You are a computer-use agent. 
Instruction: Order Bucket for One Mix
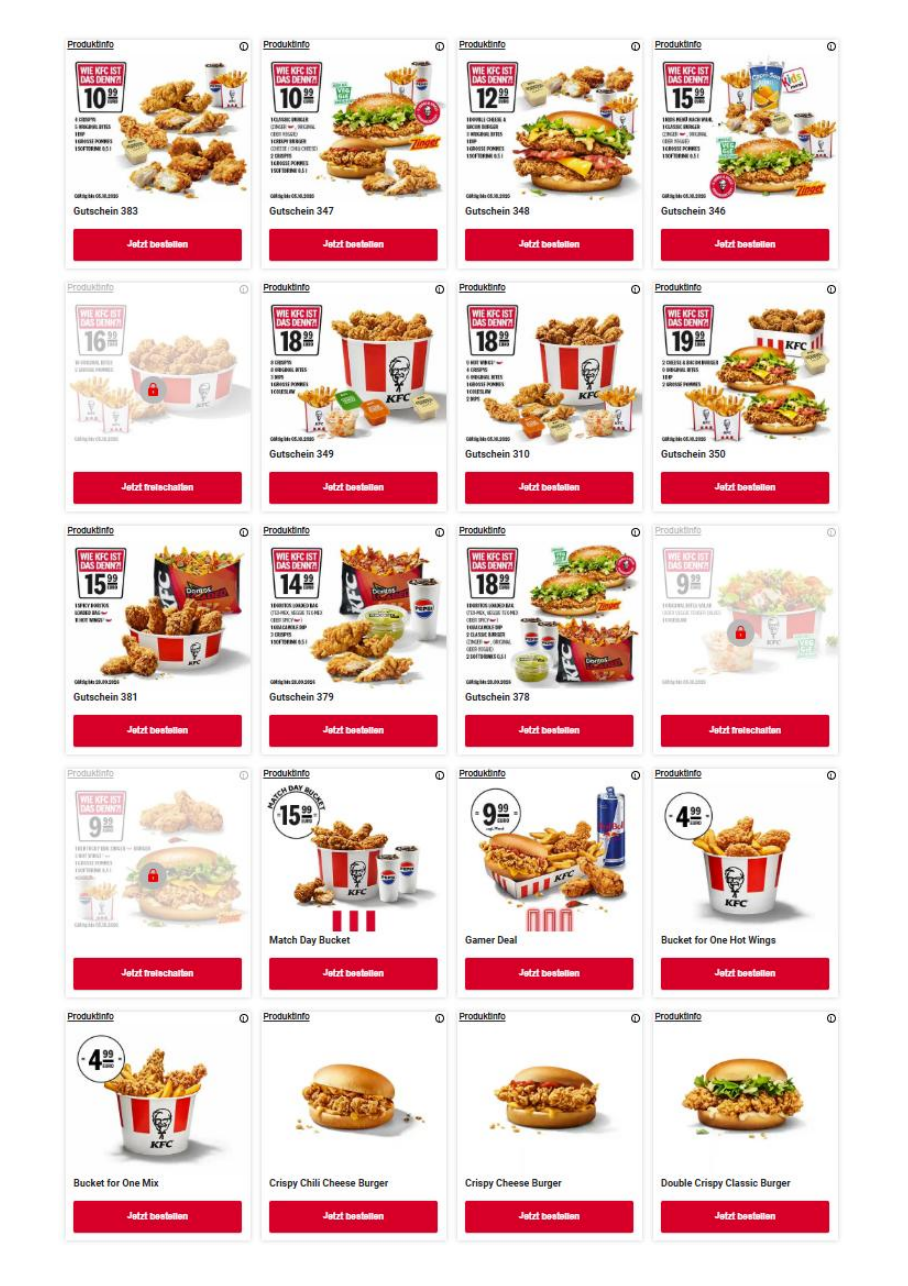pyautogui.click(x=157, y=1216)
